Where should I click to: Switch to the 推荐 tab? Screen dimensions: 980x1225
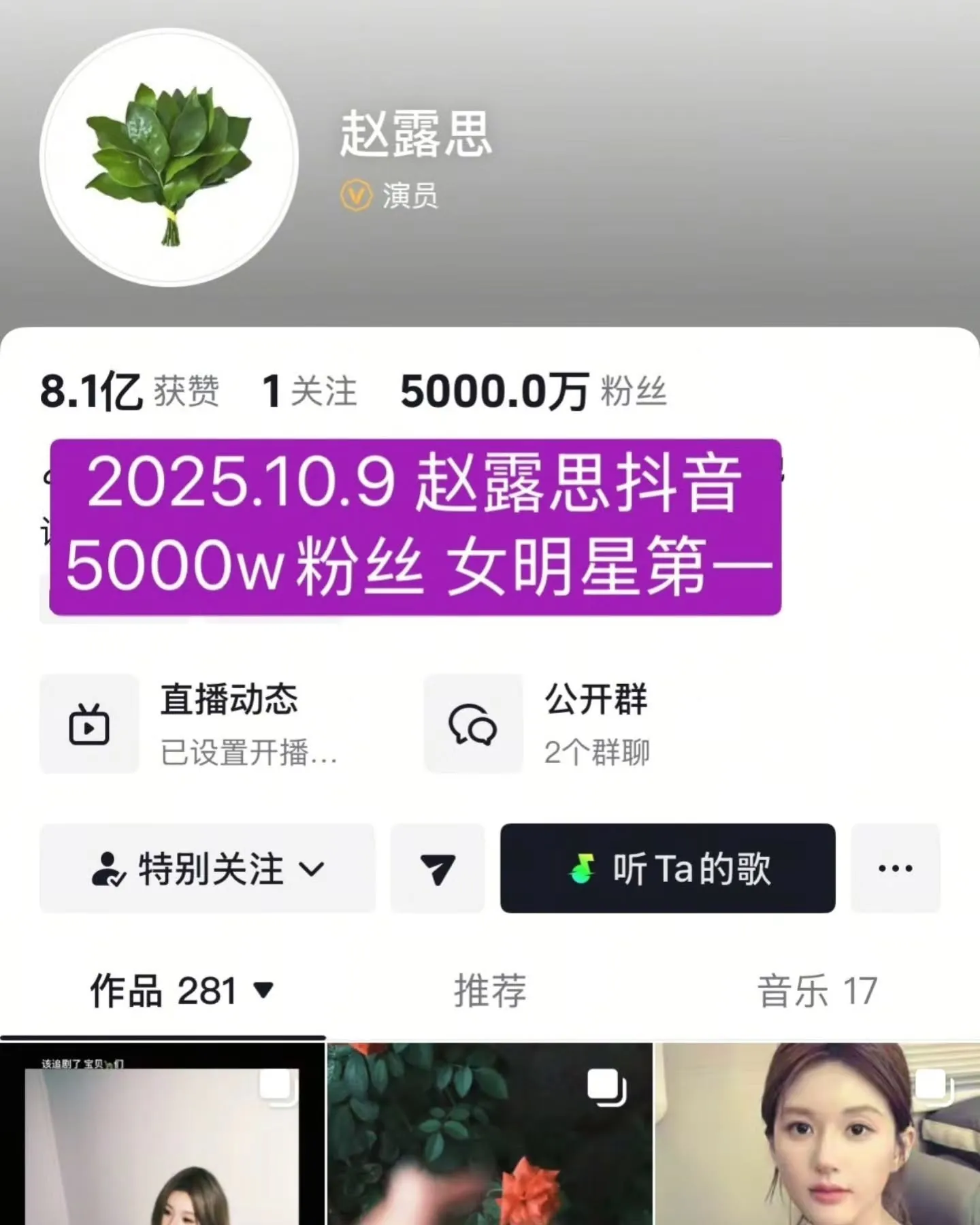(490, 991)
